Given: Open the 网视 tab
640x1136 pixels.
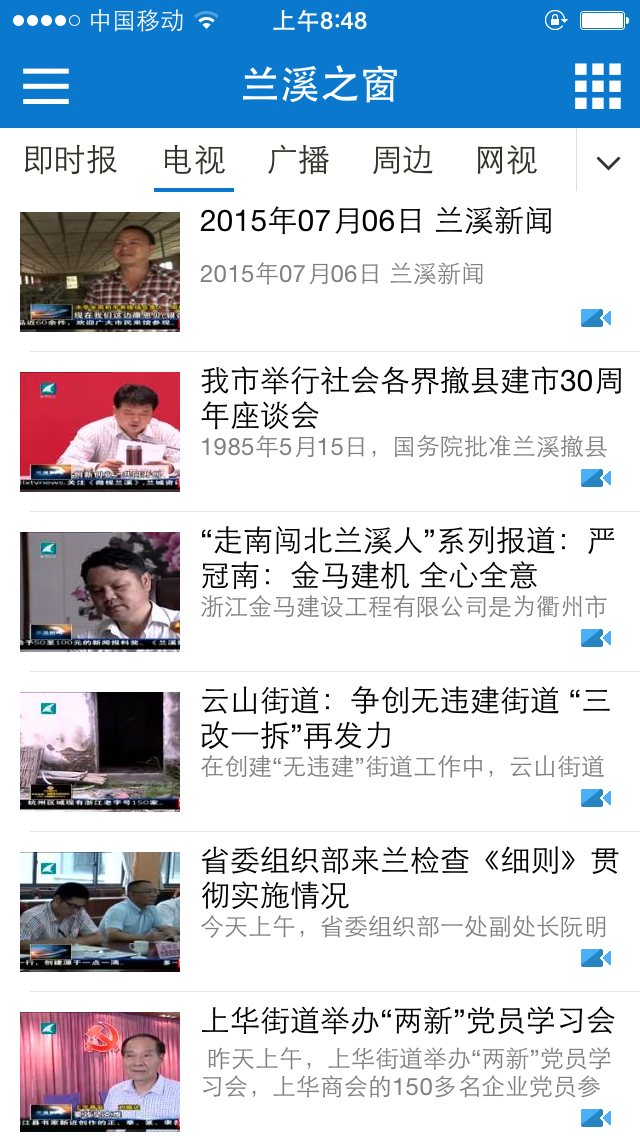Looking at the screenshot, I should pyautogui.click(x=506, y=160).
